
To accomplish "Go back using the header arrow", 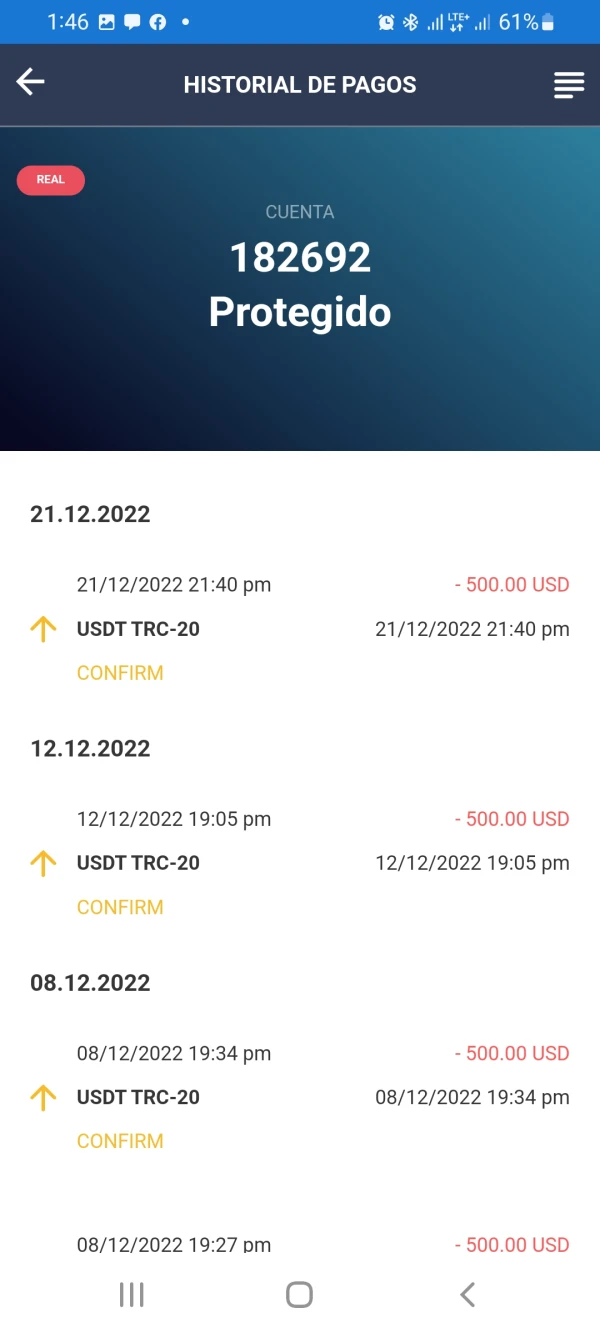I will click(31, 83).
